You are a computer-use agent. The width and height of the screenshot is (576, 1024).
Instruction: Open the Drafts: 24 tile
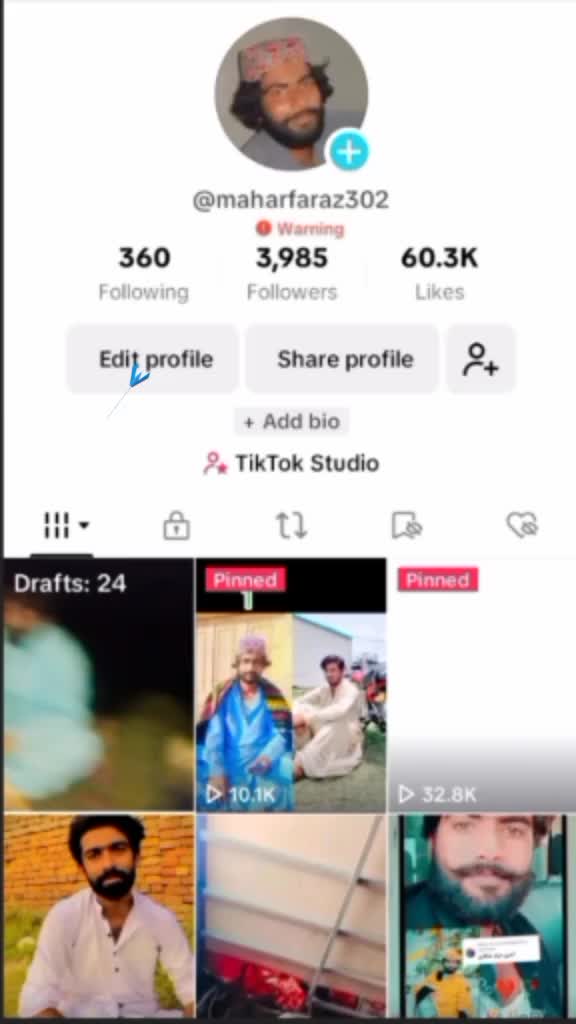(x=99, y=684)
